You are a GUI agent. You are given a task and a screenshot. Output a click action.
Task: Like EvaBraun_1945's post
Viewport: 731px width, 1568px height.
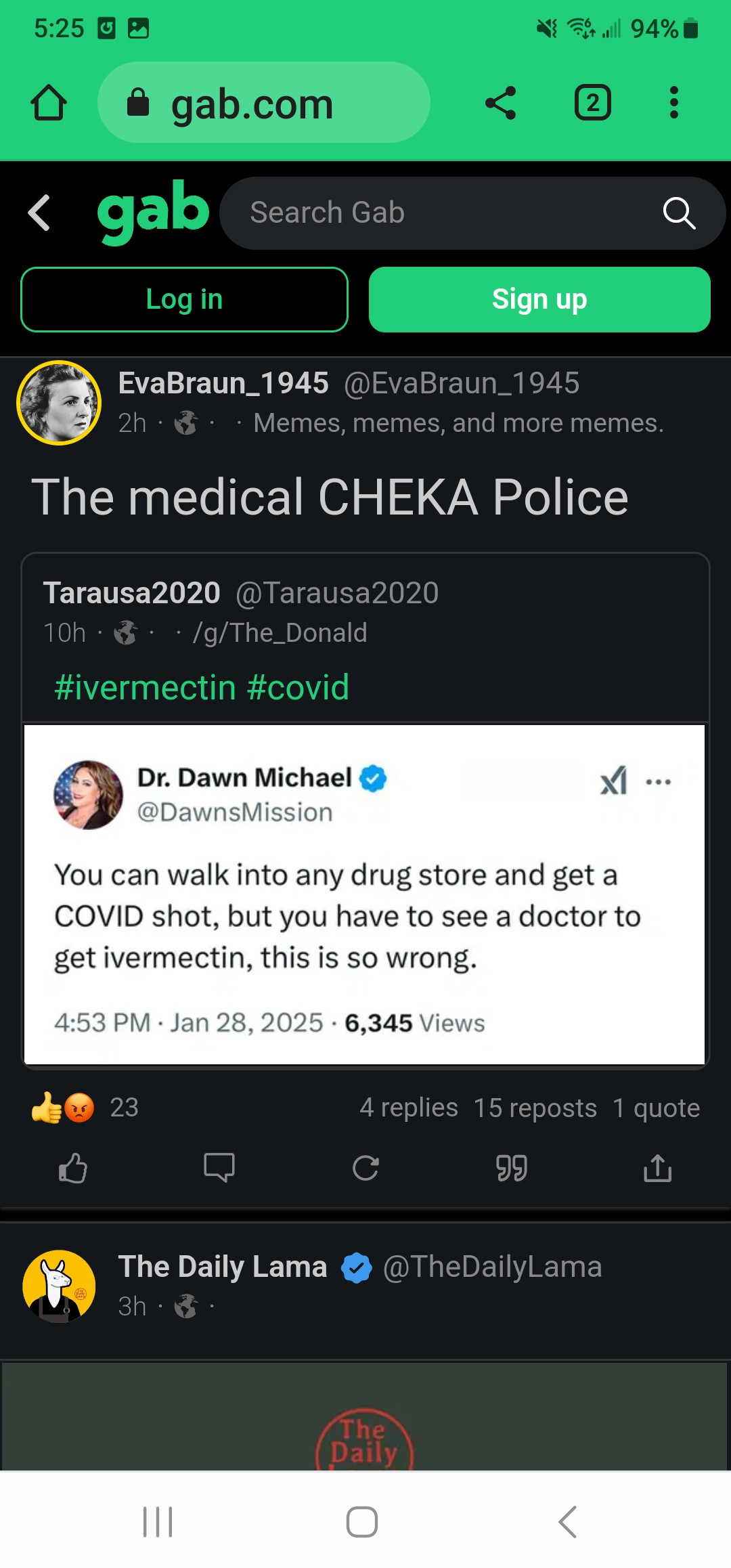pos(73,1168)
